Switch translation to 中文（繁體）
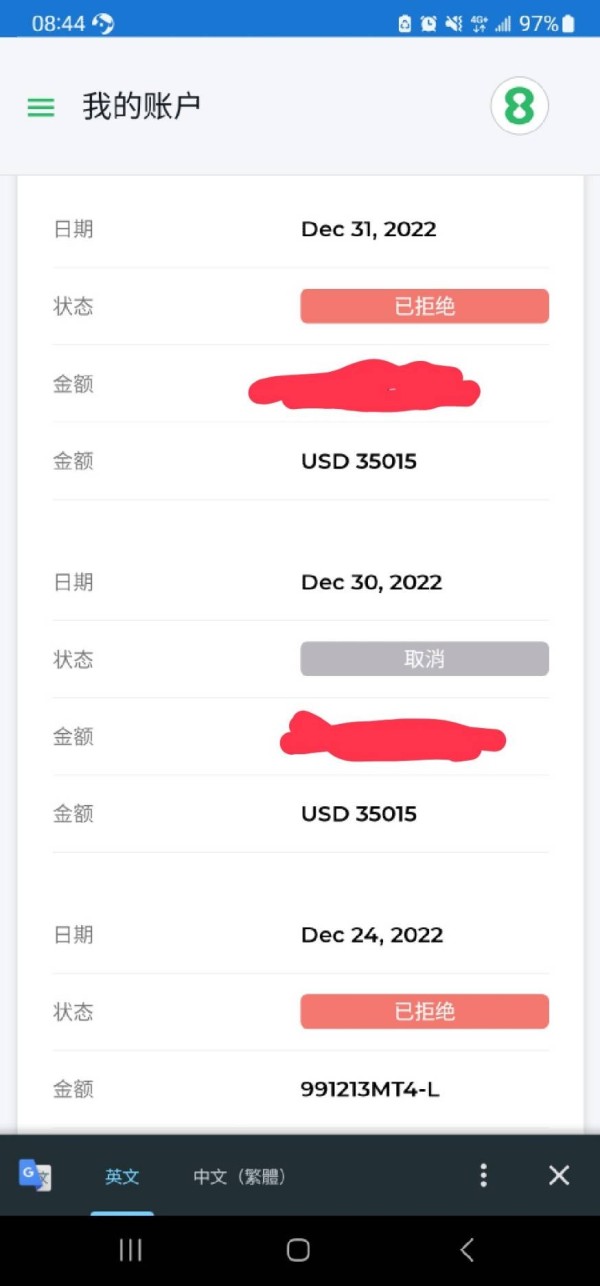Viewport: 600px width, 1286px height. coord(240,1177)
